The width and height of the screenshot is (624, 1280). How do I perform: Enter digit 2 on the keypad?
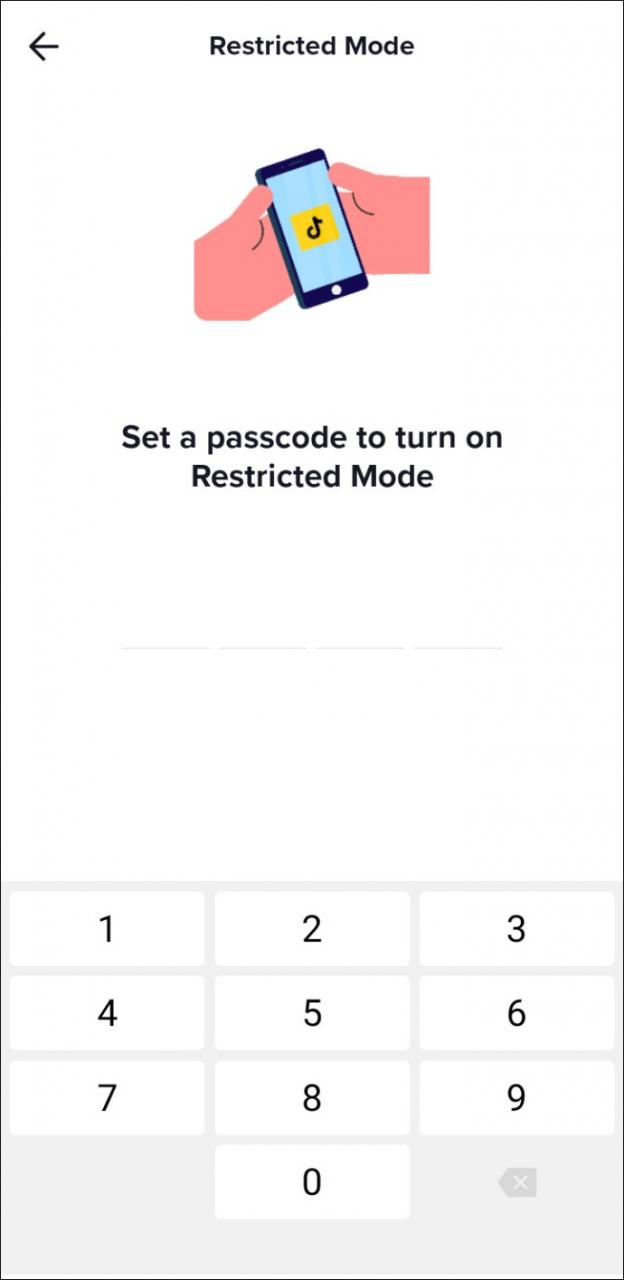coord(312,929)
